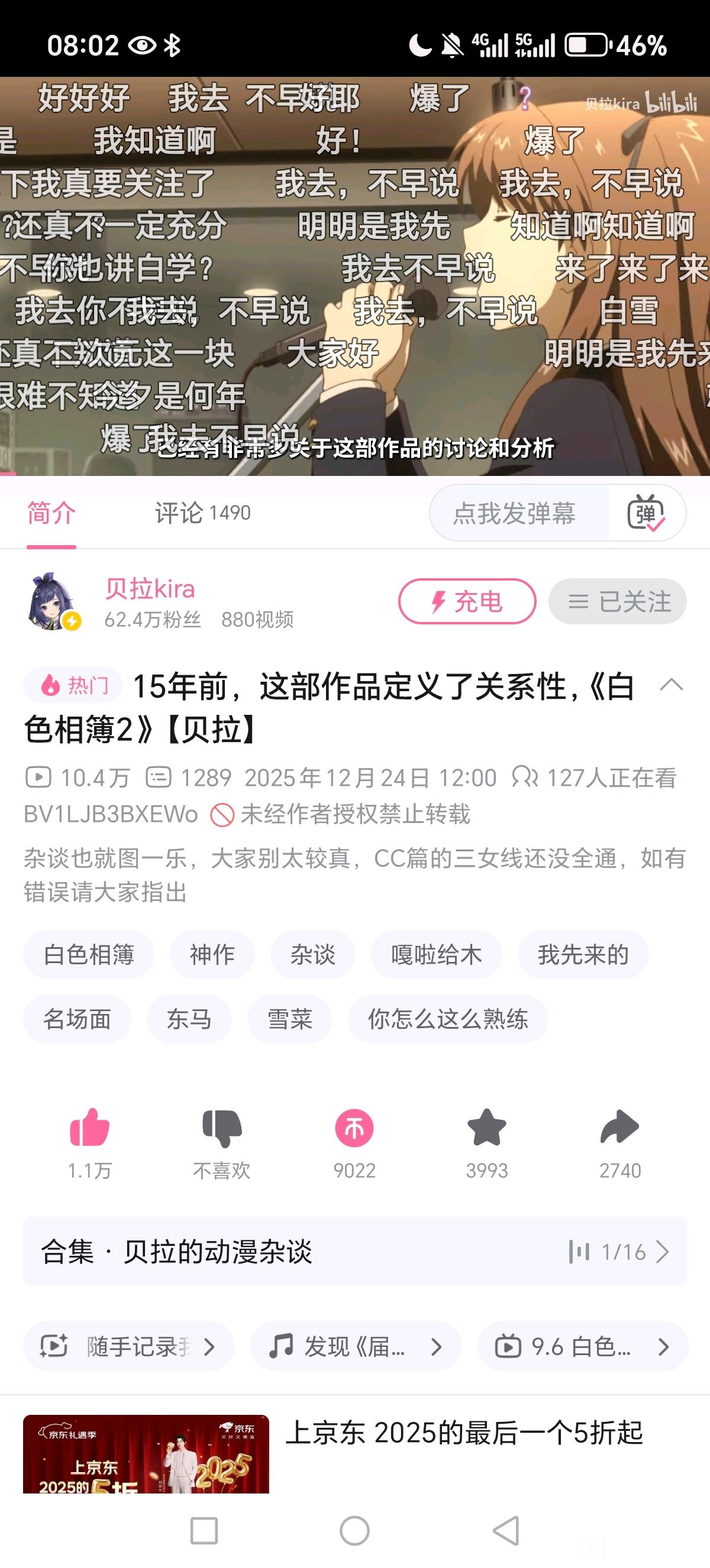Toggle the danmaku display icon

(x=646, y=513)
